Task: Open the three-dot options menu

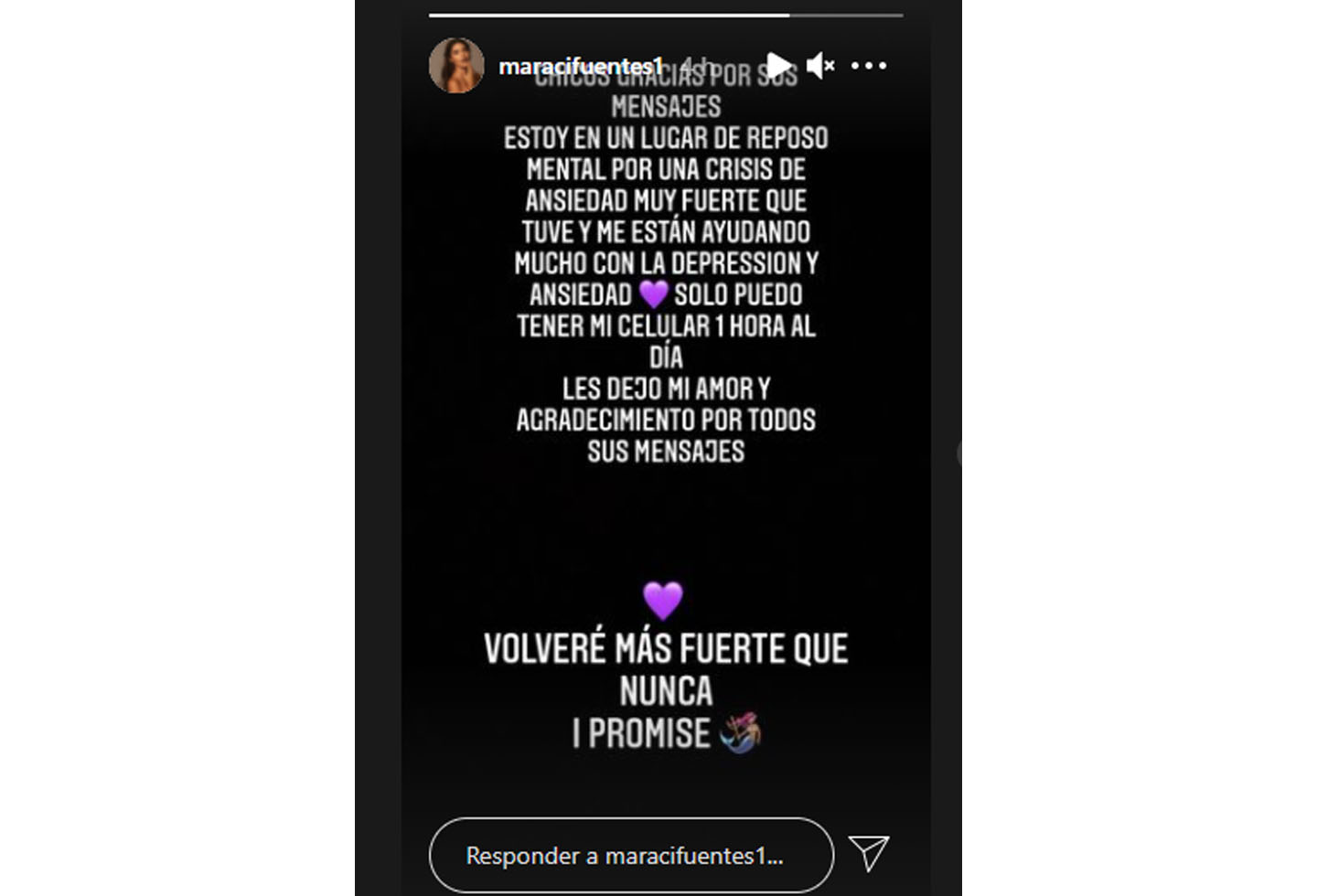Action: point(868,66)
